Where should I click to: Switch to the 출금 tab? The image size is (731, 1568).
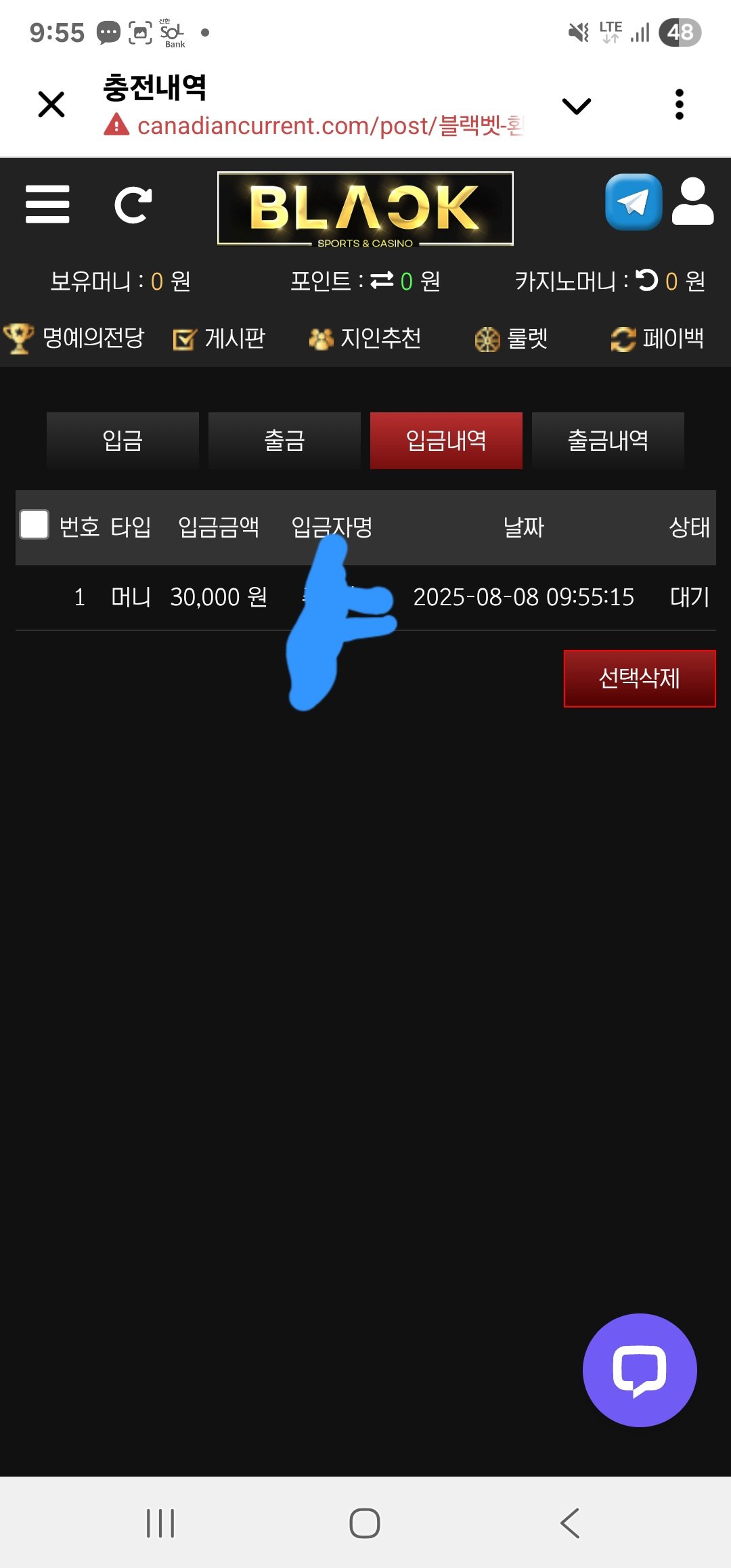click(284, 441)
